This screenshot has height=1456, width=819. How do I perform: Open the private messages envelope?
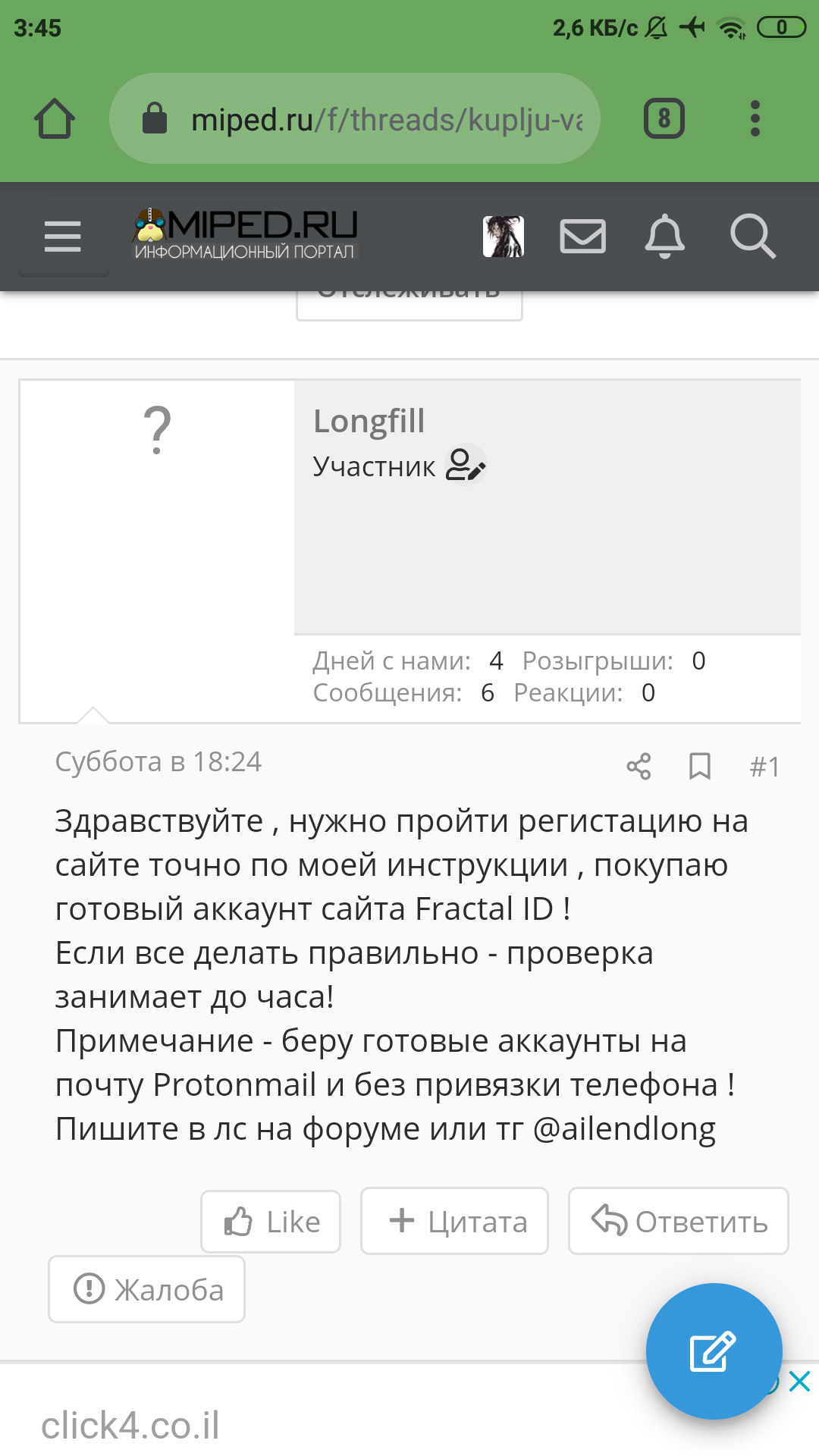coord(582,237)
